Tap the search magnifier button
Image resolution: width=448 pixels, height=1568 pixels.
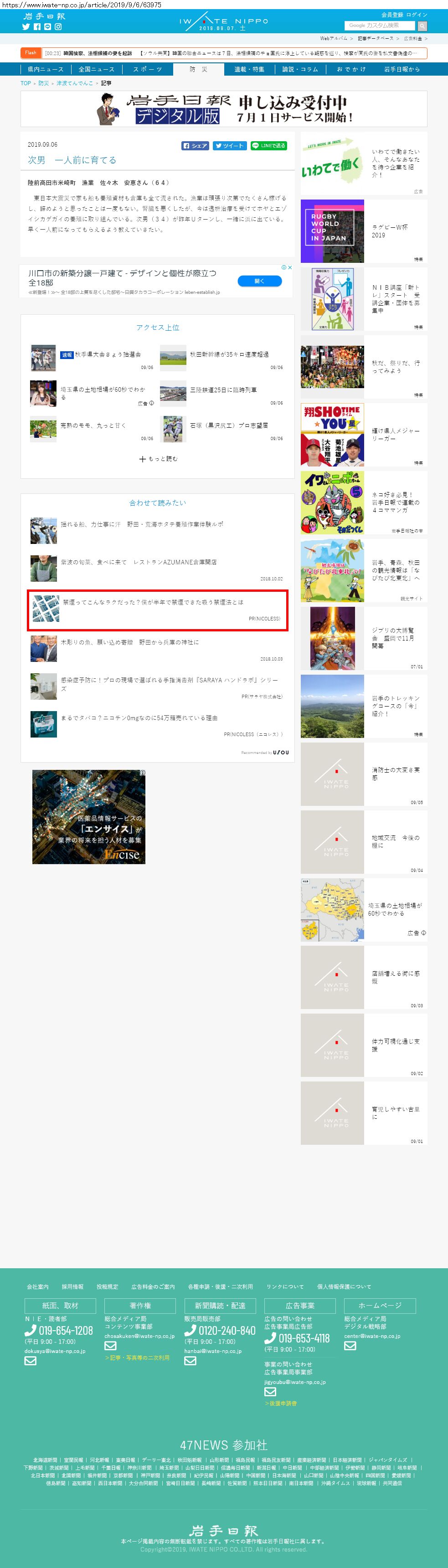422,26
